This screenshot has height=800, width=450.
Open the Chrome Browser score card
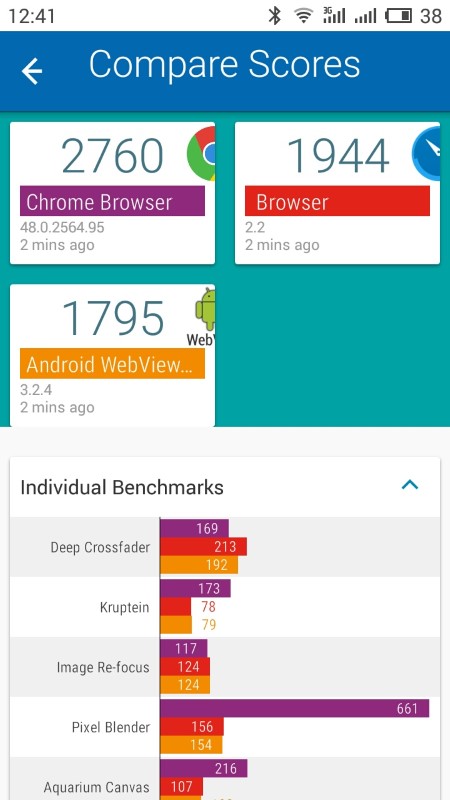click(112, 193)
